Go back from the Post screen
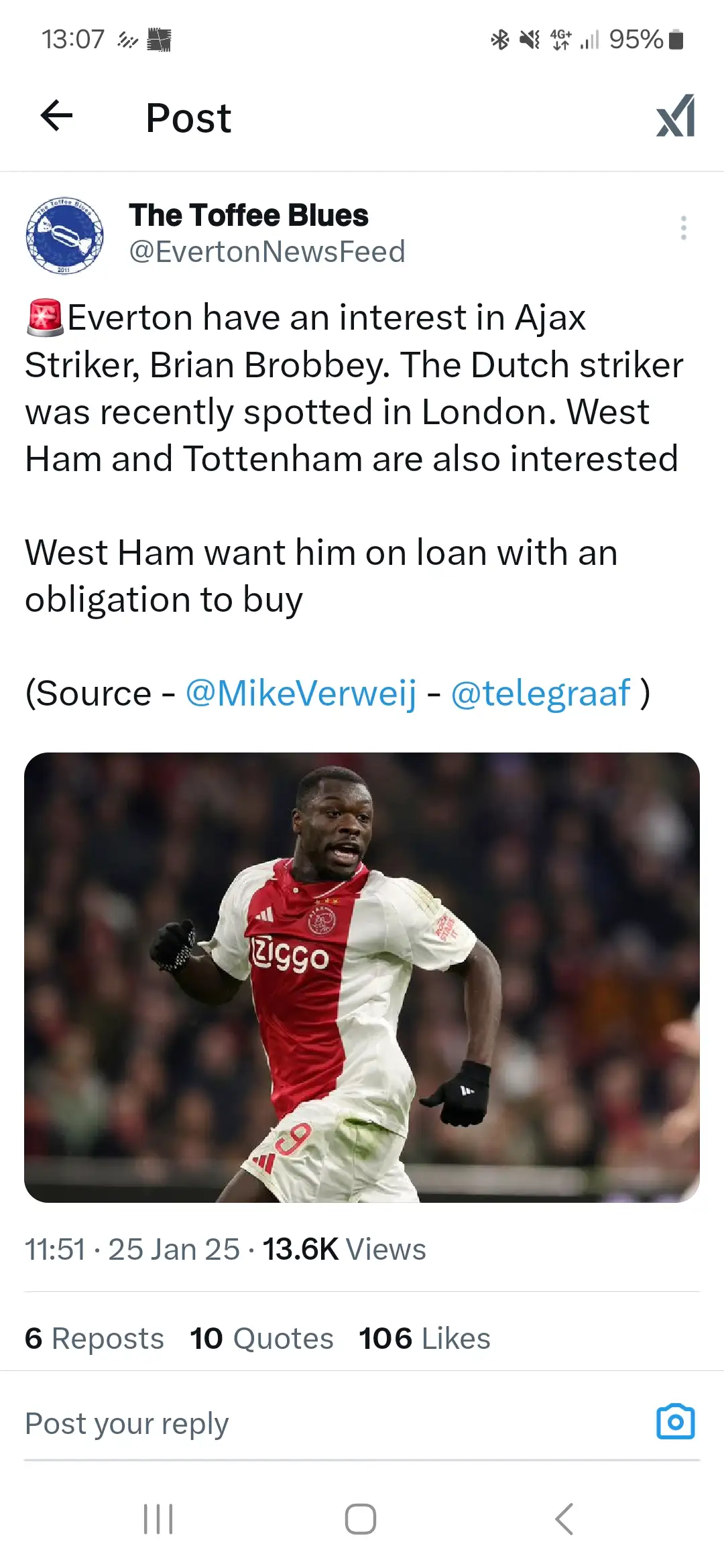Image resolution: width=724 pixels, height=1568 pixels. tap(57, 117)
